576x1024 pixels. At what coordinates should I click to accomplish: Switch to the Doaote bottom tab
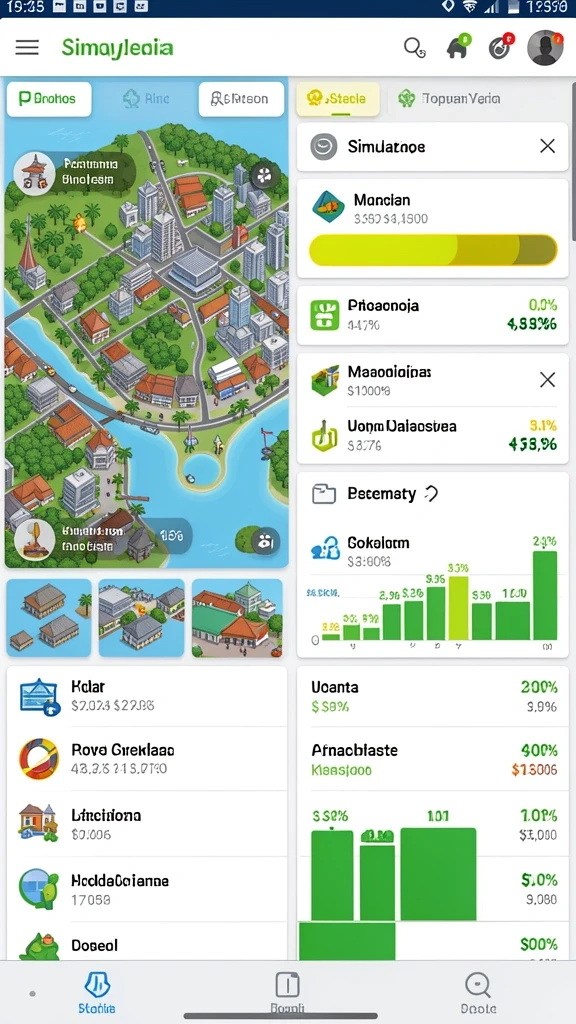[x=478, y=992]
